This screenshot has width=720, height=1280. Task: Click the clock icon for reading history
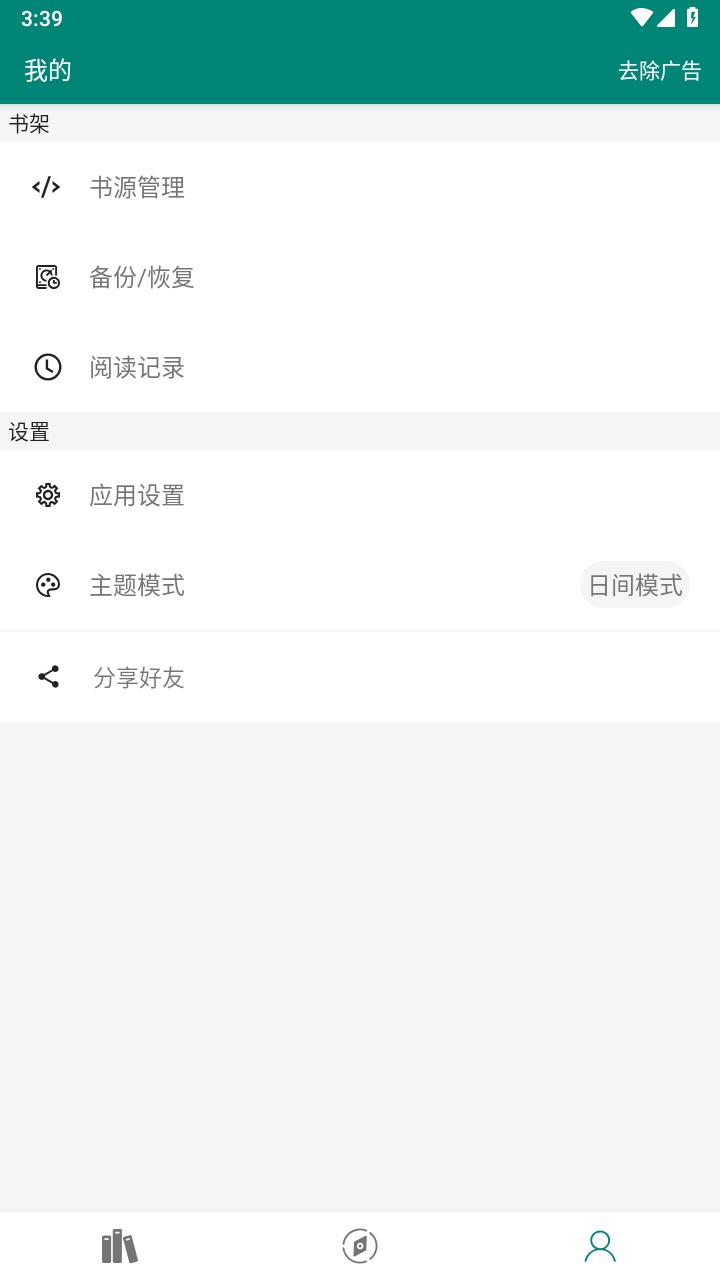pos(48,367)
